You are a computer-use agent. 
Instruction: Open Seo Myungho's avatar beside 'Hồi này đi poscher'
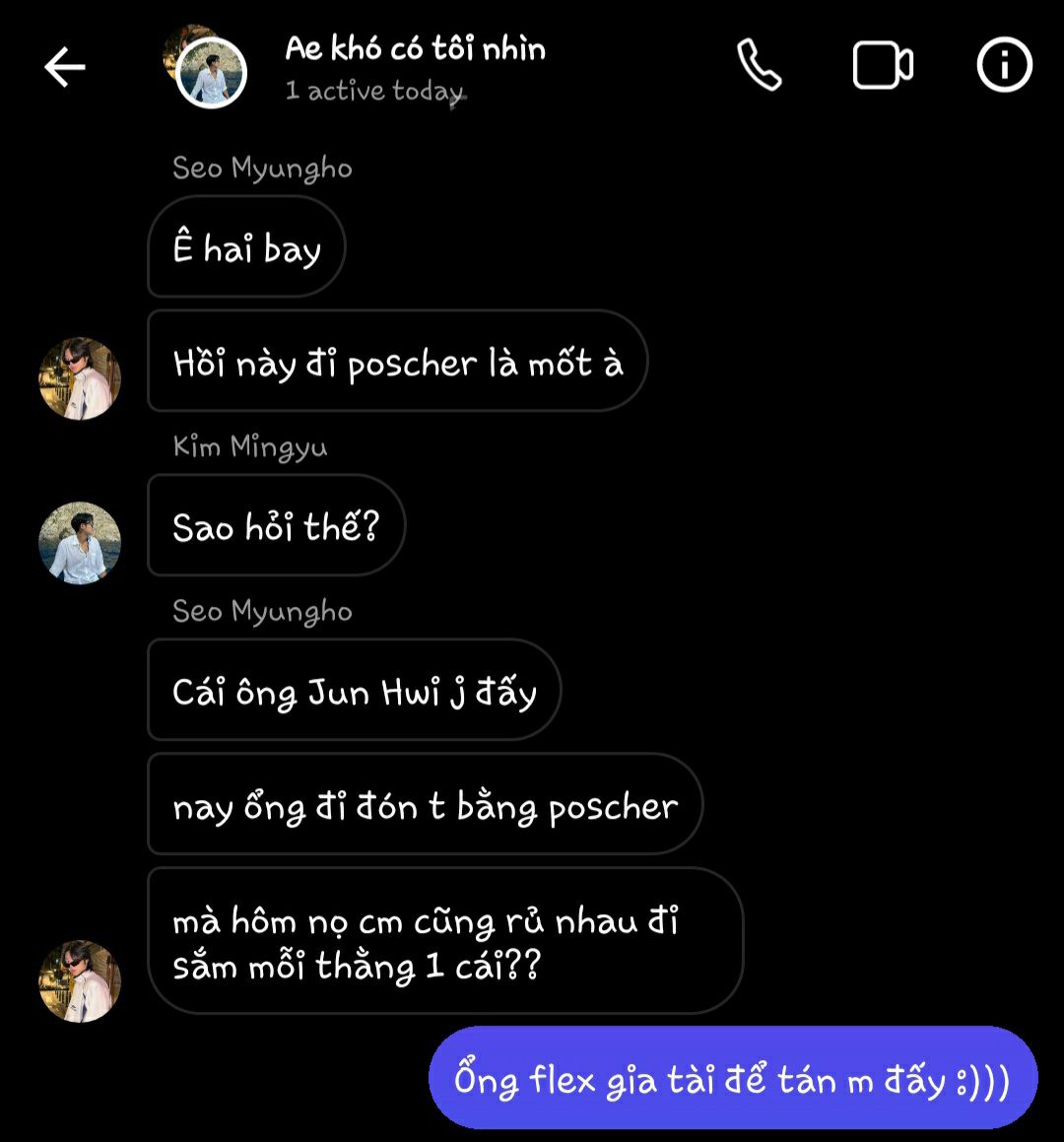coord(80,378)
